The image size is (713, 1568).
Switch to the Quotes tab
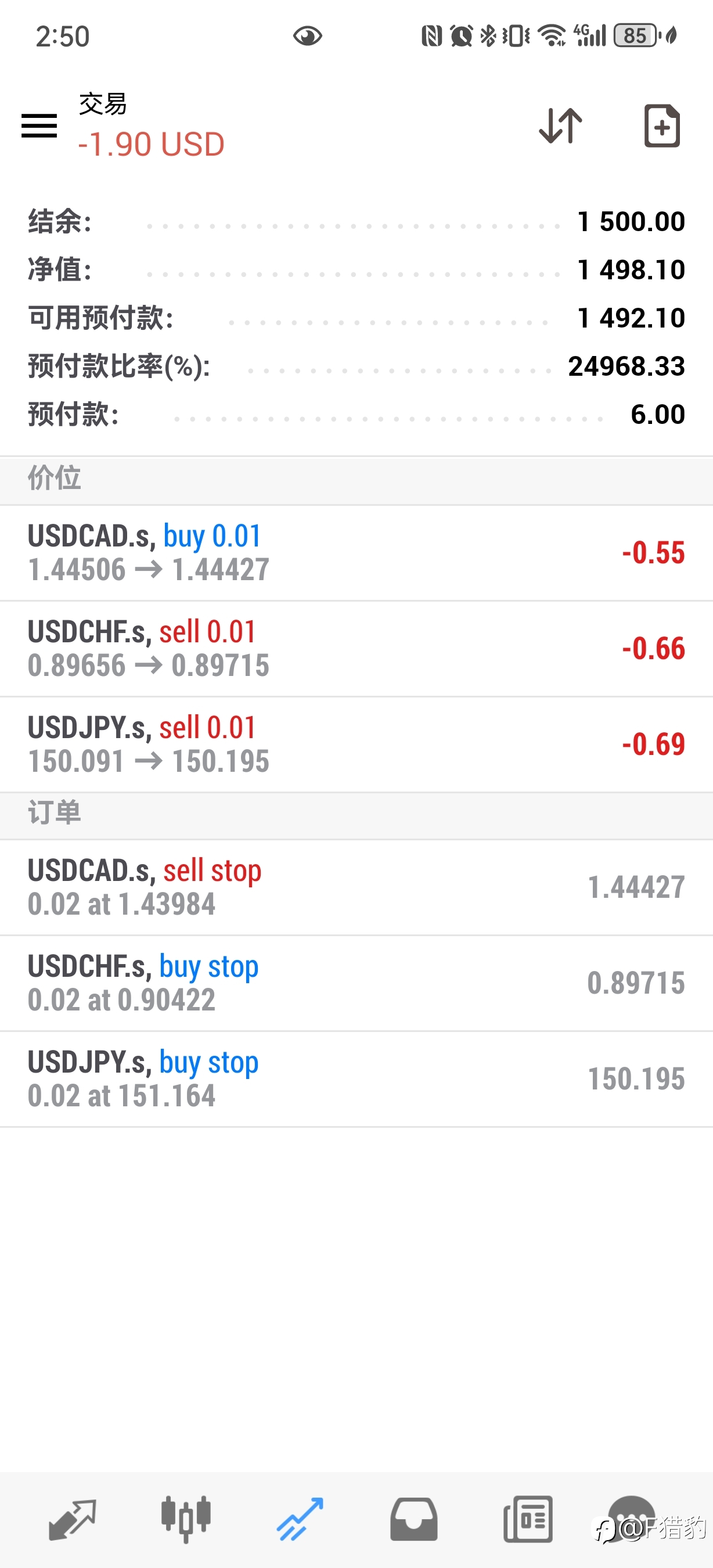click(73, 1519)
